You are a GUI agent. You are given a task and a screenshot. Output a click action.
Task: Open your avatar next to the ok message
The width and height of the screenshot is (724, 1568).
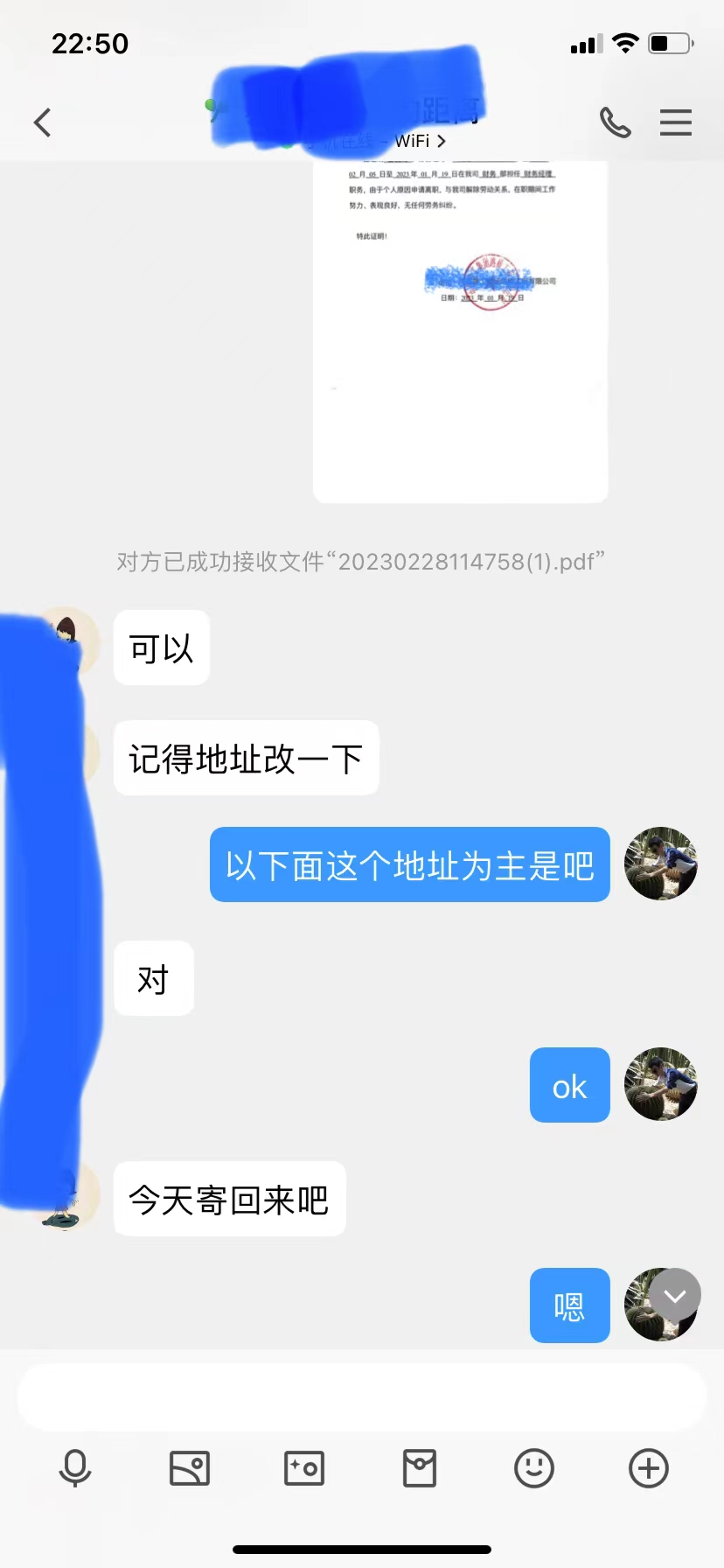[660, 1085]
